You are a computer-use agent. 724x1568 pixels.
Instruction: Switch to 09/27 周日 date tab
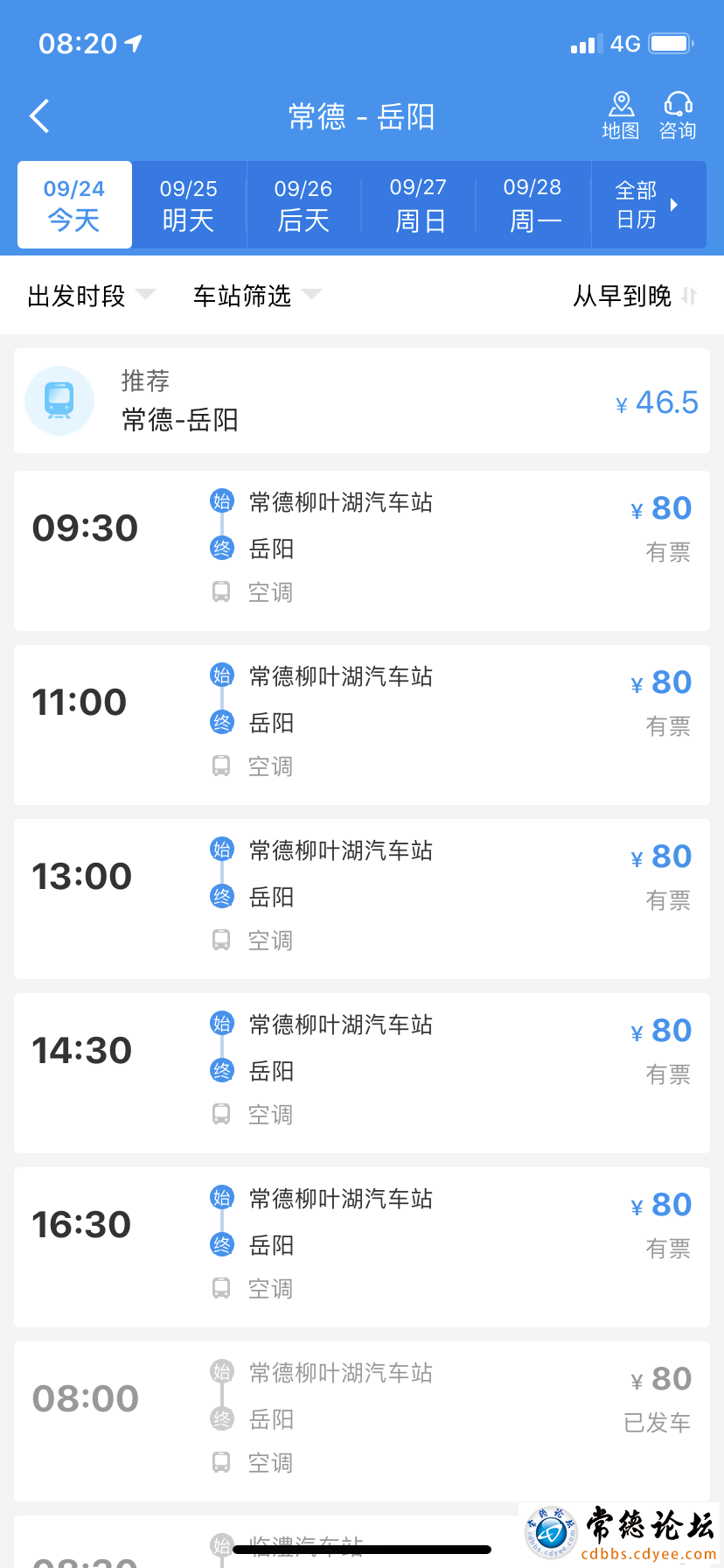pyautogui.click(x=419, y=205)
